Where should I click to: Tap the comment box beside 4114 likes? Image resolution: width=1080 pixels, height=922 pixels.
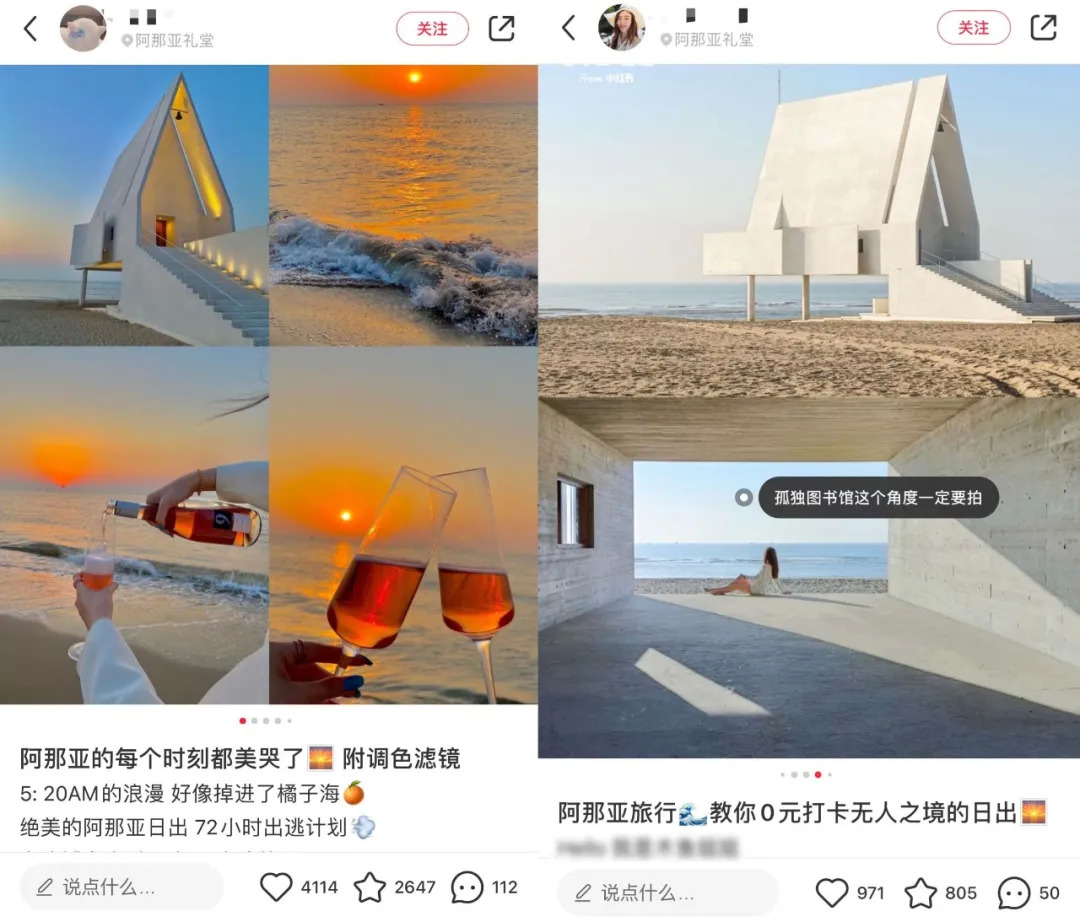(120, 887)
